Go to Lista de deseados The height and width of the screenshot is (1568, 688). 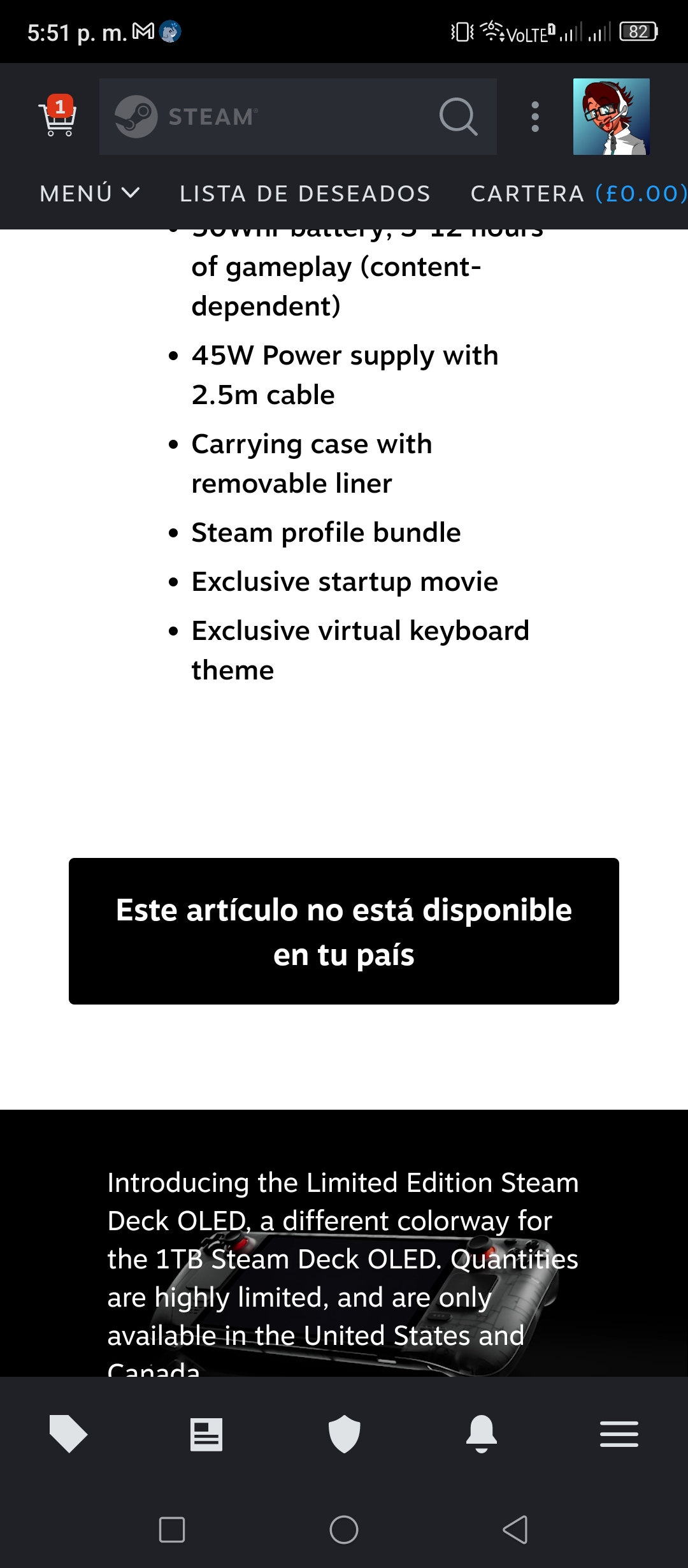click(x=305, y=193)
